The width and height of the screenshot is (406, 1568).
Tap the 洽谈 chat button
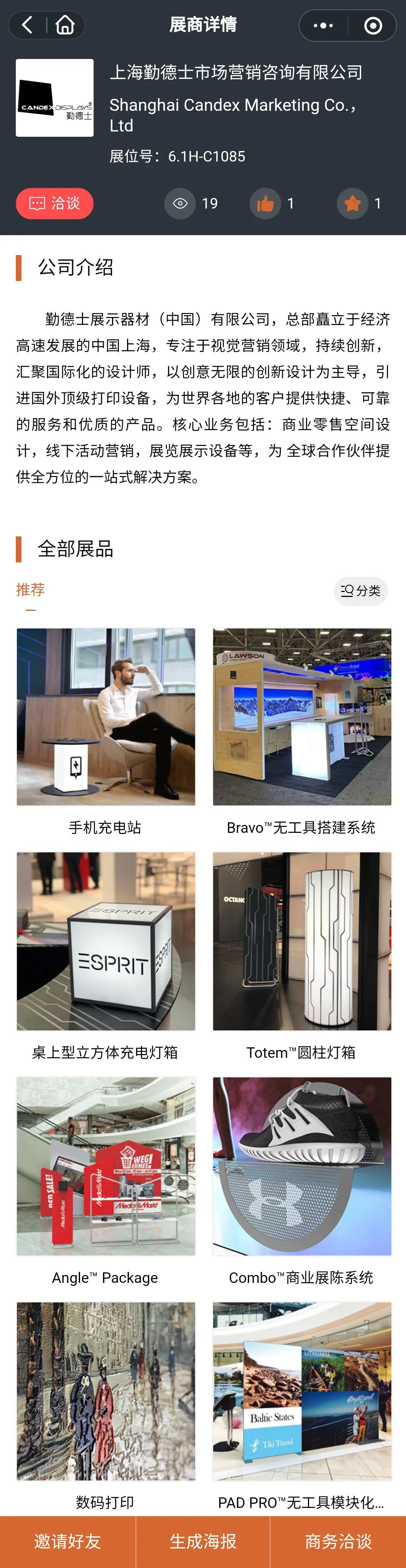55,203
